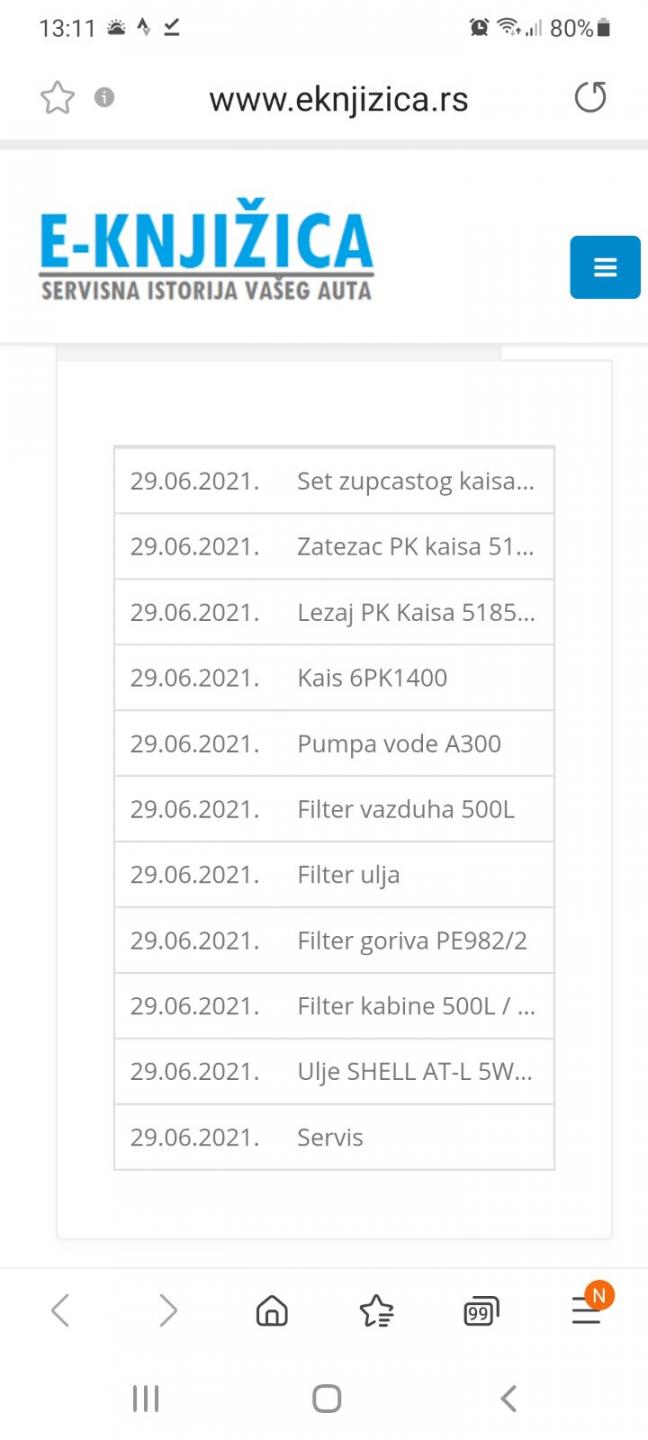This screenshot has width=648, height=1440.
Task: Show site info for eknjizica.rs
Action: [x=104, y=97]
